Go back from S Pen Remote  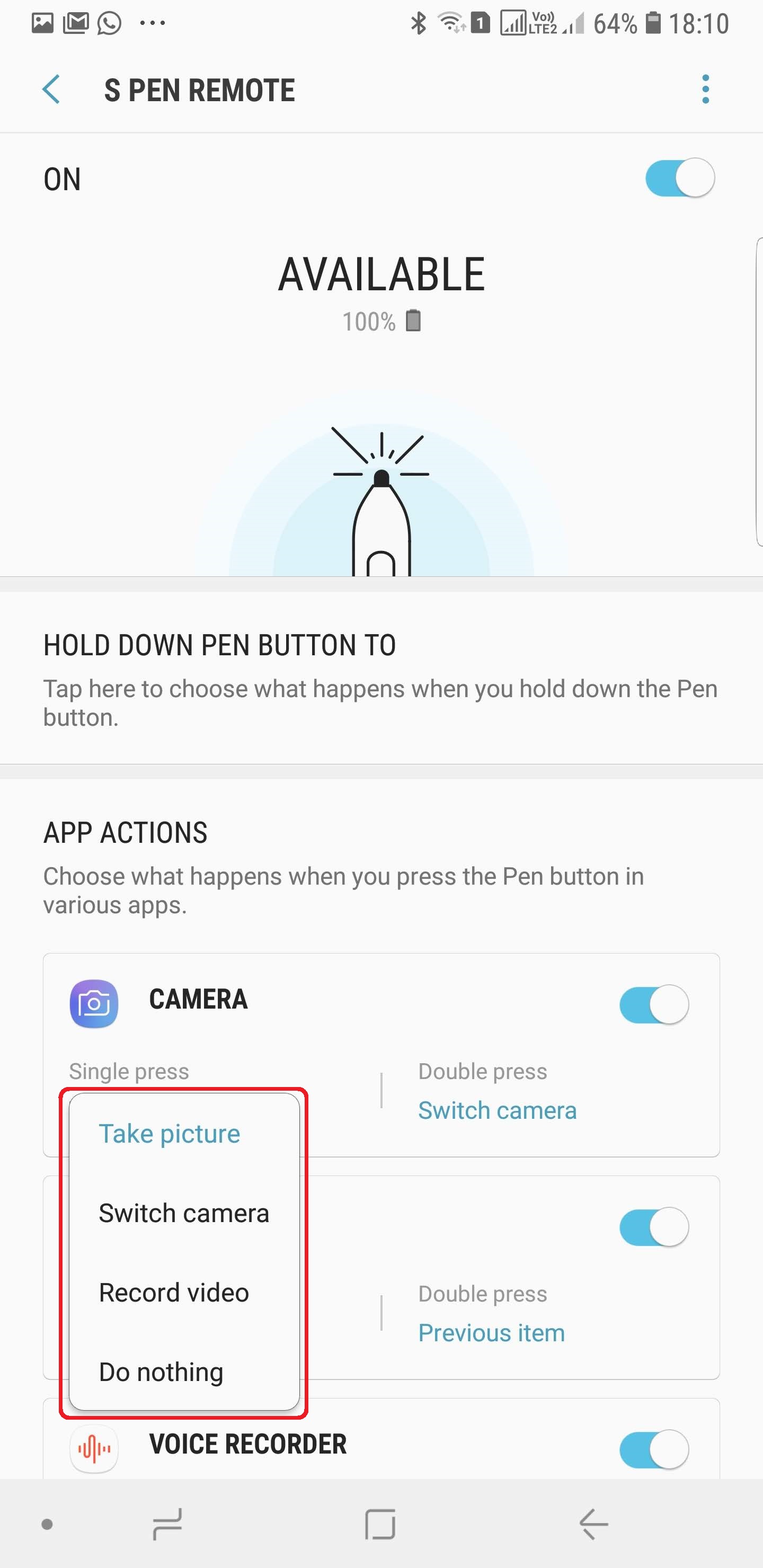(x=52, y=90)
